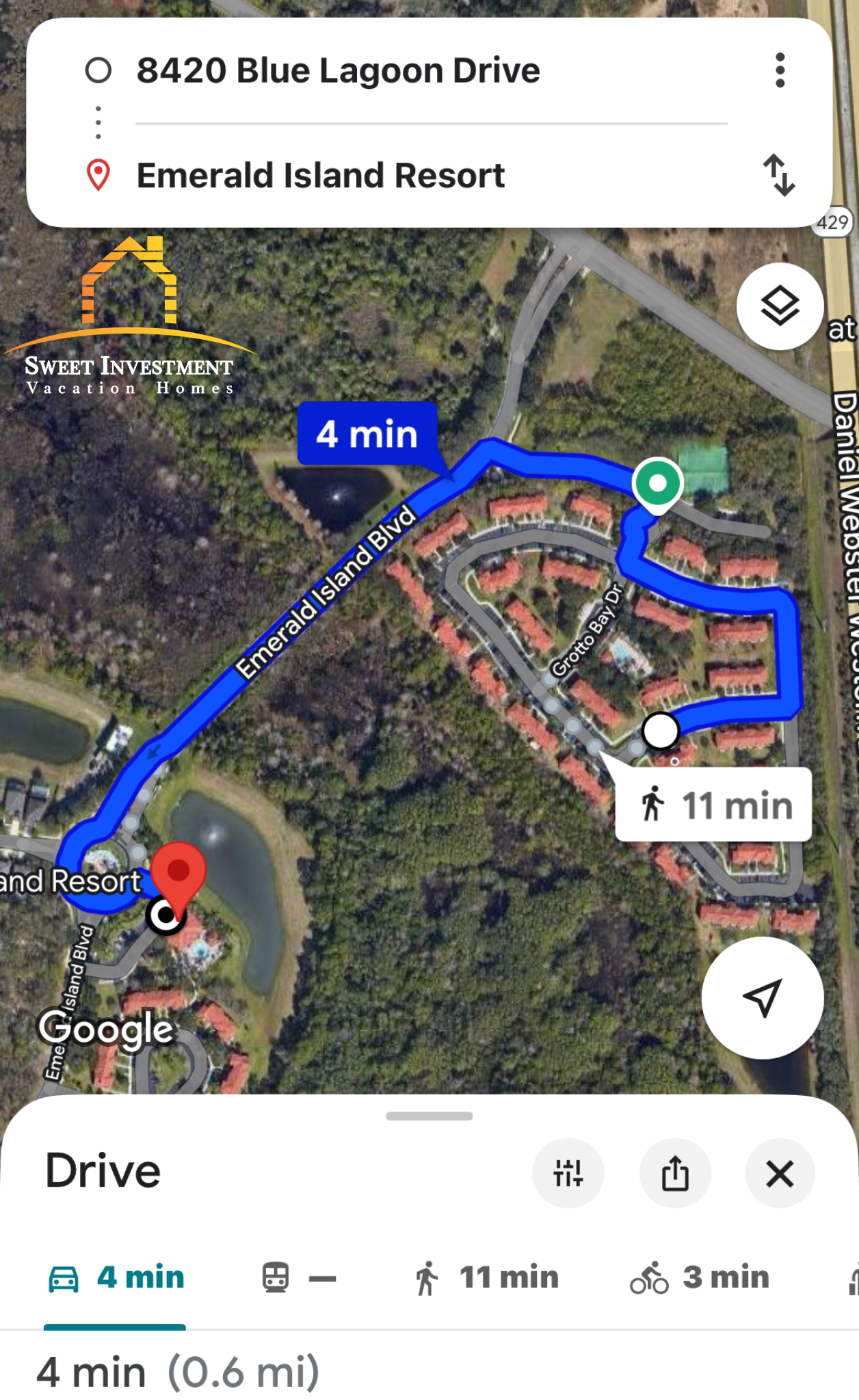Recenter map on my location
This screenshot has height=1400, width=859.
(763, 997)
